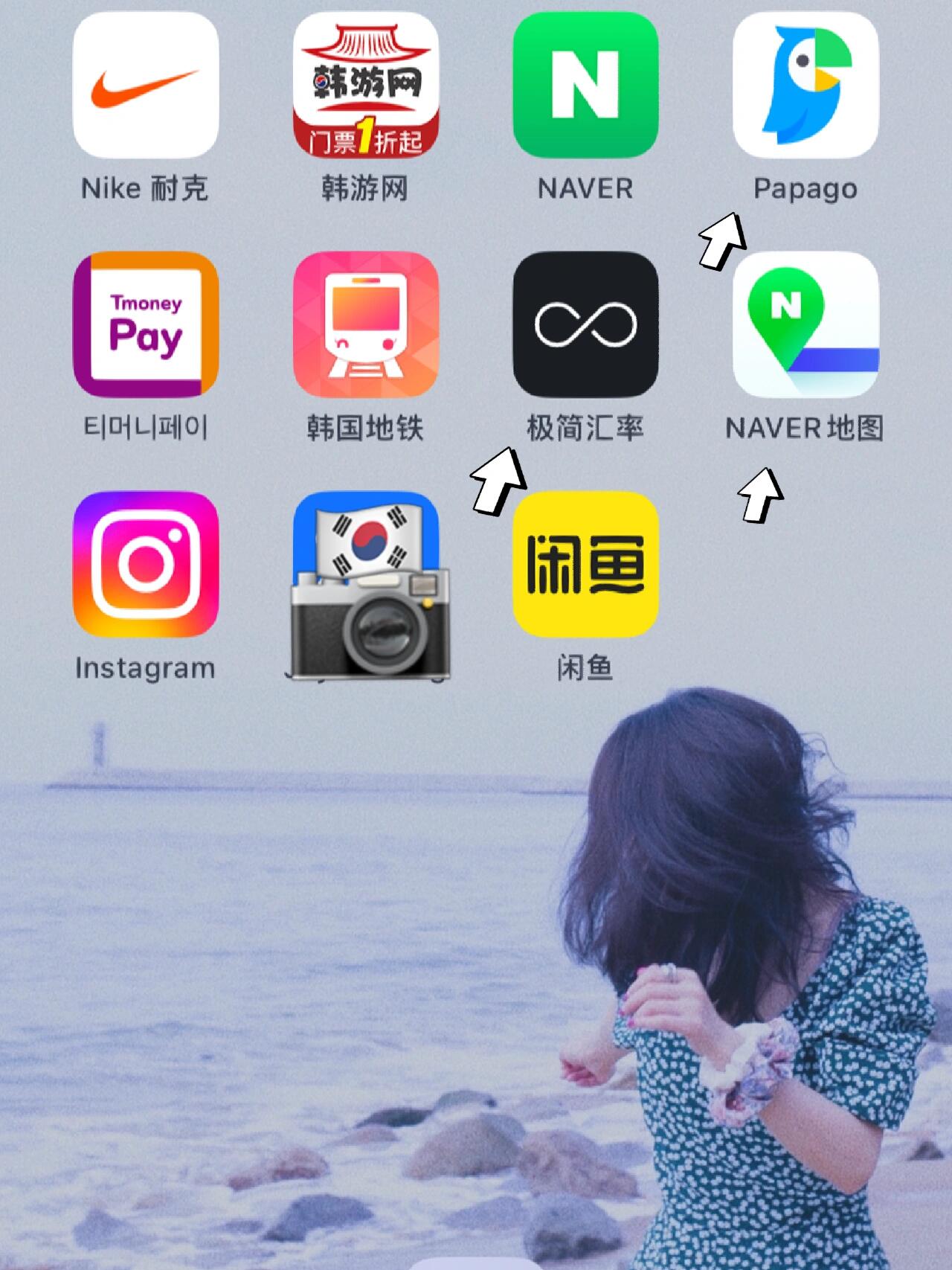Screen dimensions: 952x1270
Task: Open NAVER 地图 maps app
Action: tap(805, 325)
